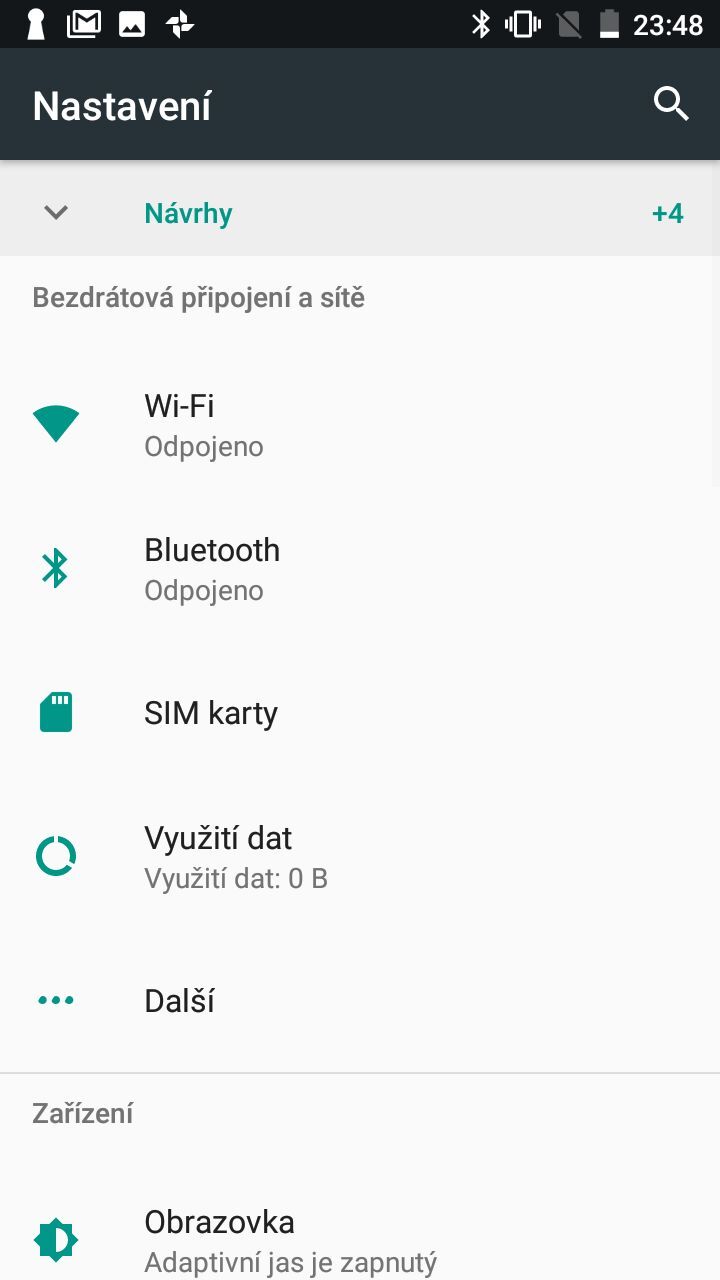This screenshot has width=720, height=1280.
Task: Click the battery indicator in the status bar
Action: tap(611, 28)
